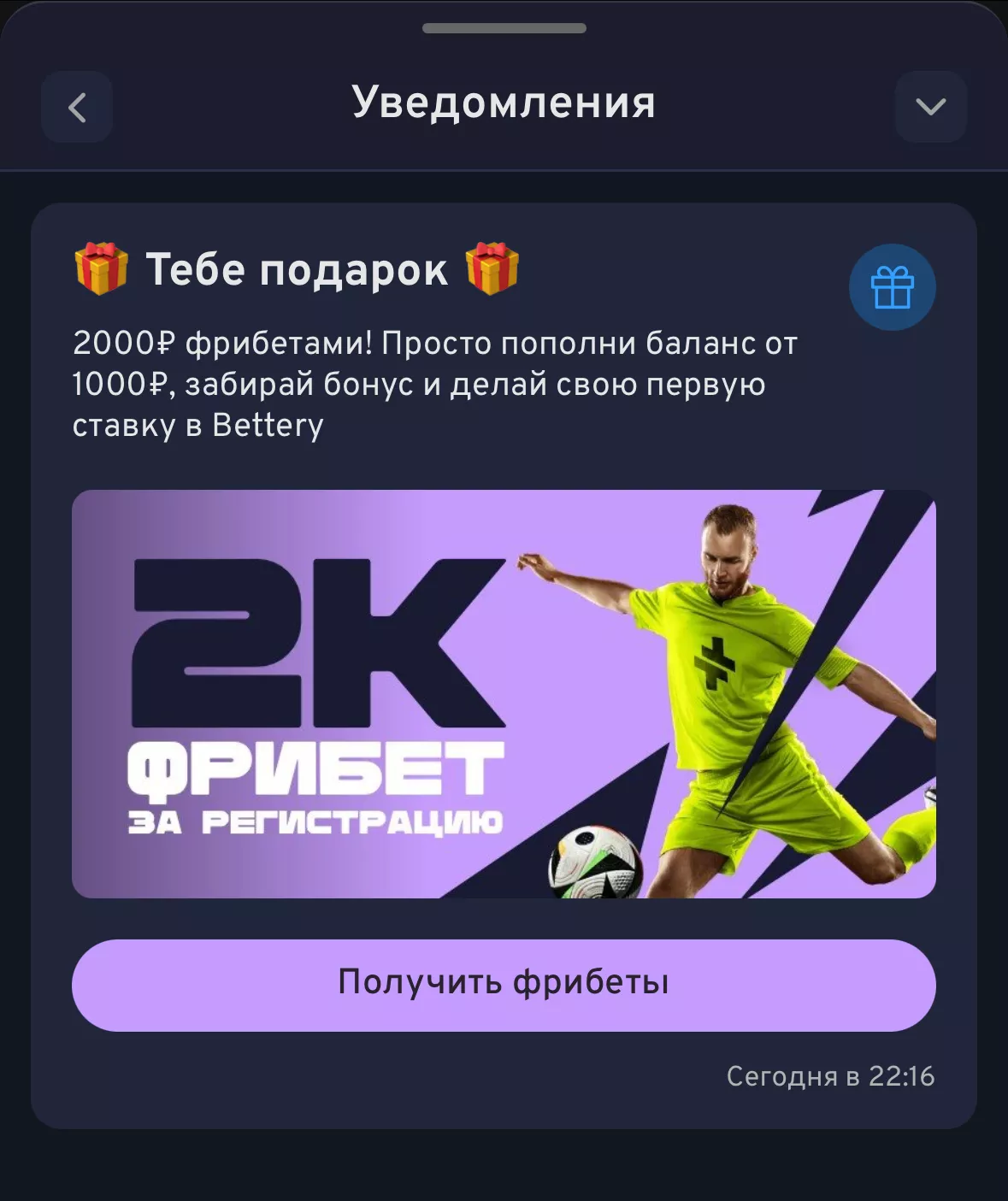The image size is (1008, 1201).
Task: Tap the blue gift icon on the notification
Action: pyautogui.click(x=892, y=287)
